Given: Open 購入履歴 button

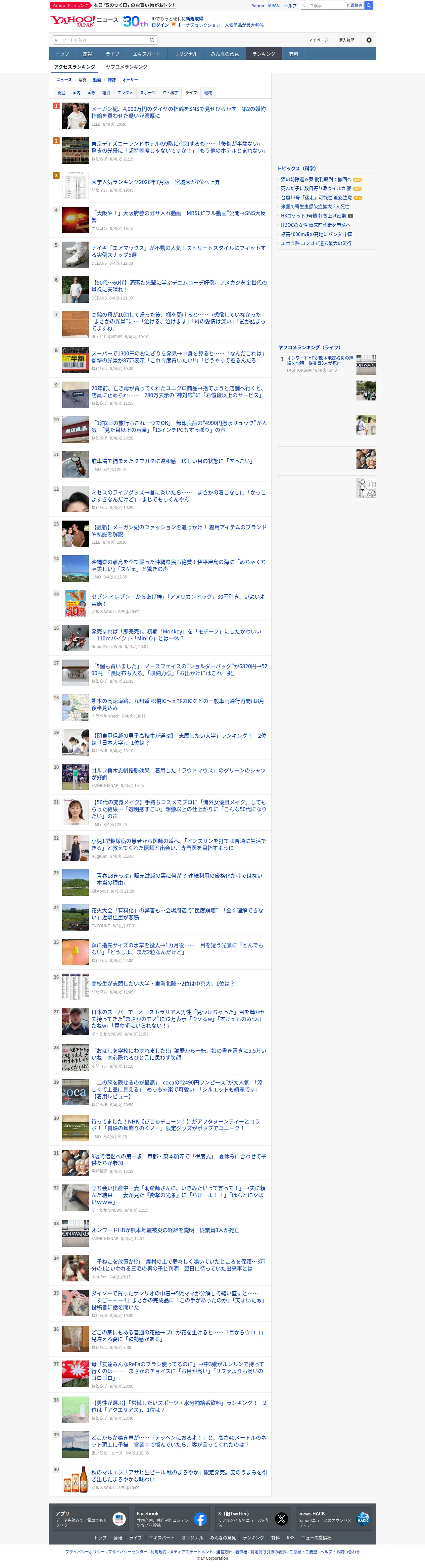Looking at the screenshot, I should point(347,40).
